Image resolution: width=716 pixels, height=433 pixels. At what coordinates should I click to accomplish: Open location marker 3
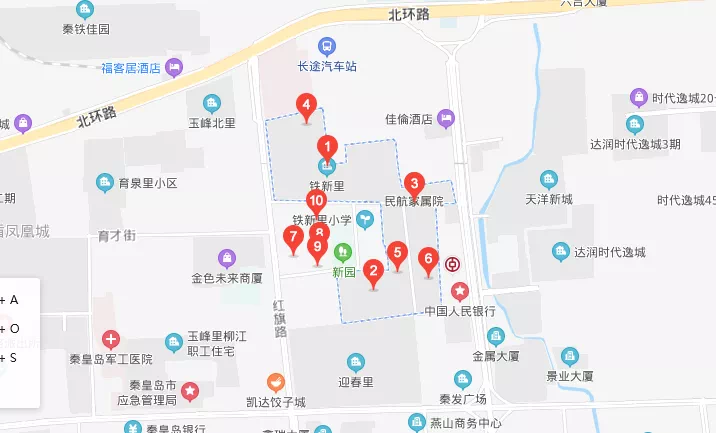(x=414, y=185)
